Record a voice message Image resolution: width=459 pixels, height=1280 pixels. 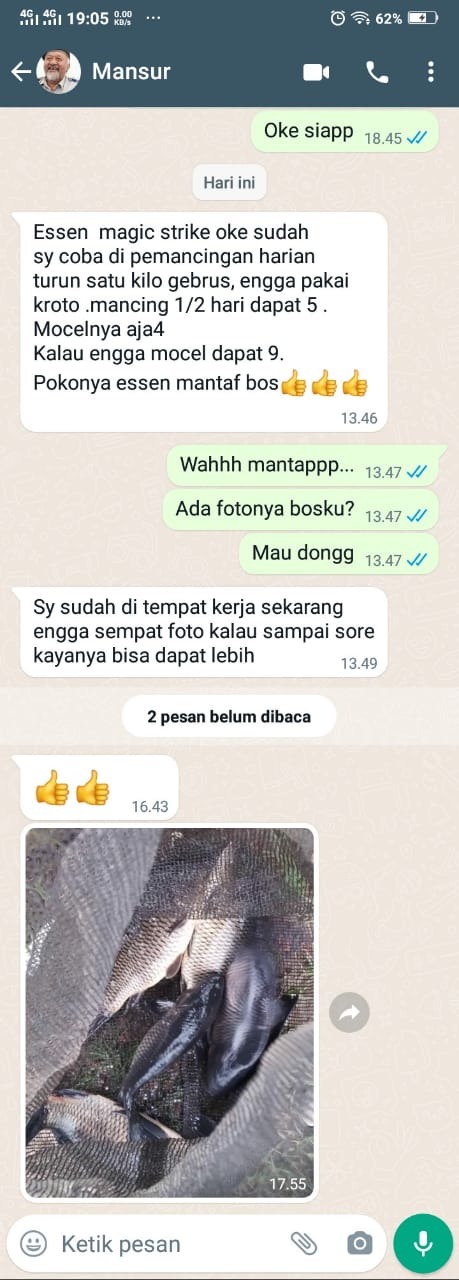tap(423, 1244)
